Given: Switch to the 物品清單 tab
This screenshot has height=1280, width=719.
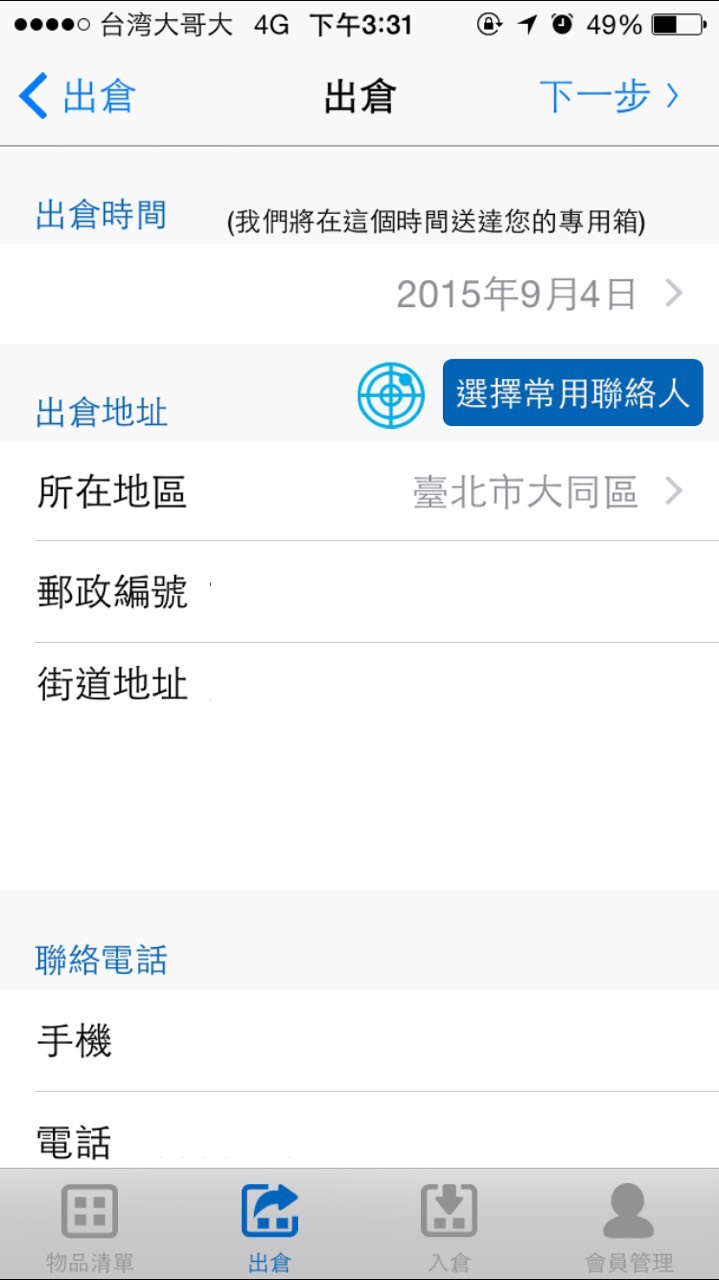Looking at the screenshot, I should point(90,1226).
